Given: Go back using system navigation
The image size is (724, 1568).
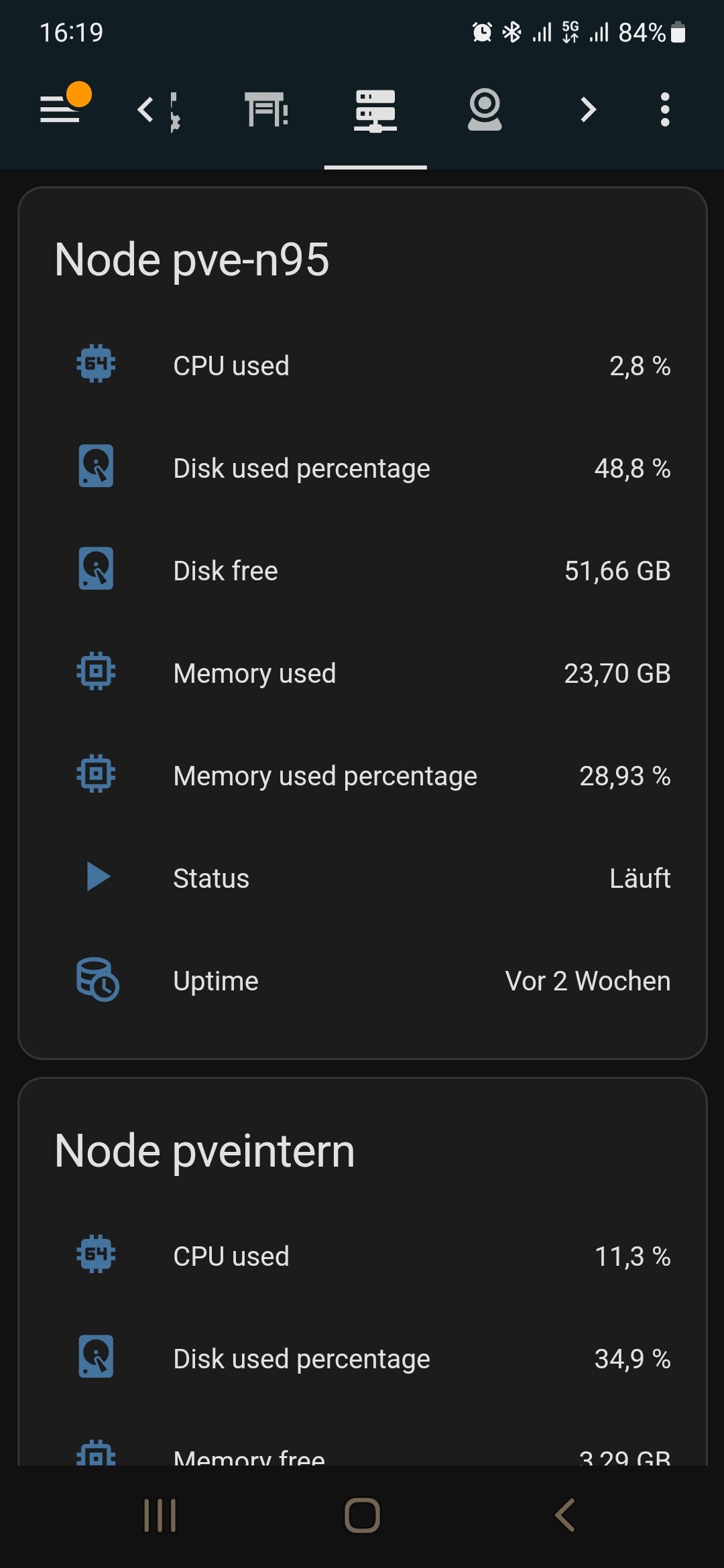Looking at the screenshot, I should click(564, 1515).
